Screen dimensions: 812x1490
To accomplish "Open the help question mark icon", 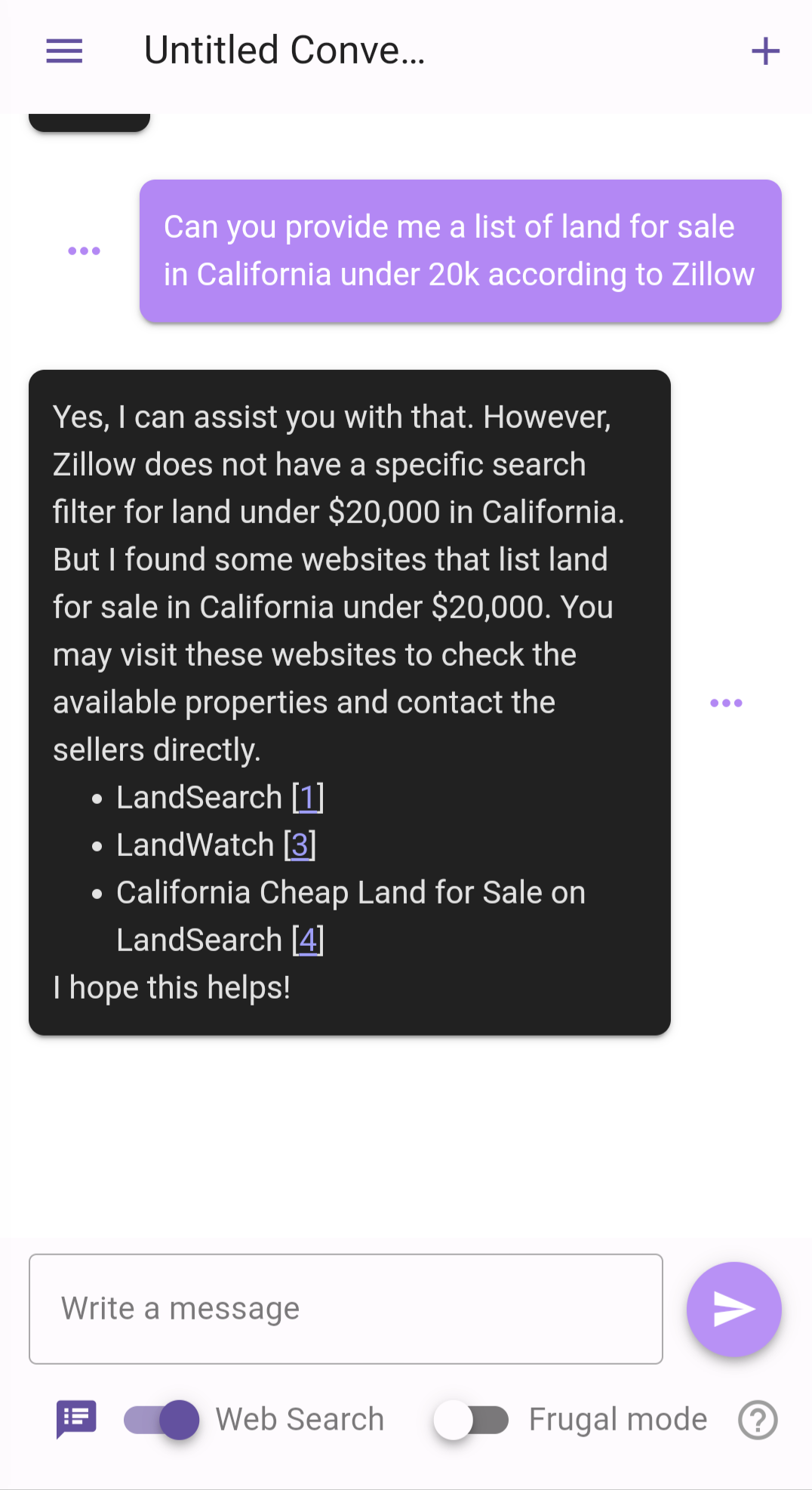I will 758,1420.
